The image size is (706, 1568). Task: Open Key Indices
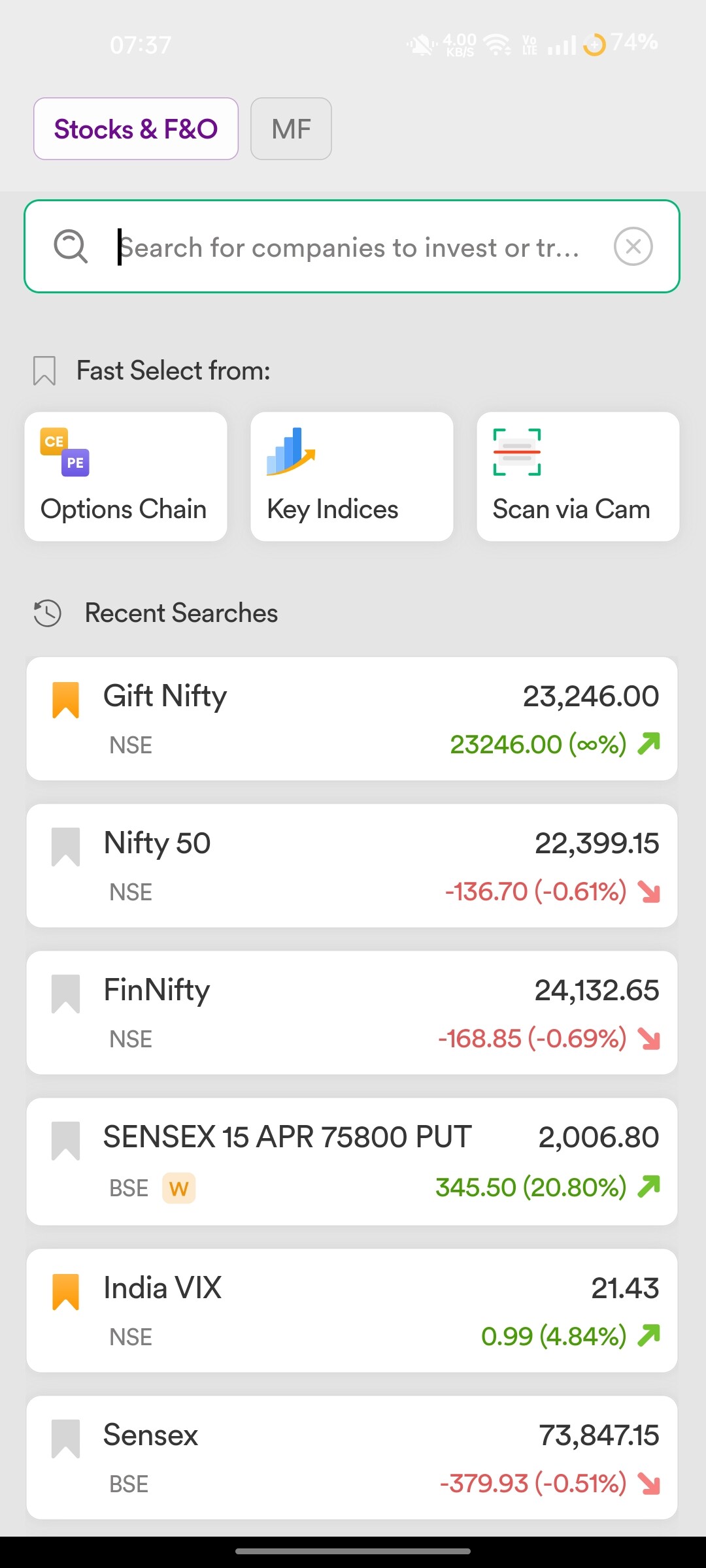click(x=352, y=476)
